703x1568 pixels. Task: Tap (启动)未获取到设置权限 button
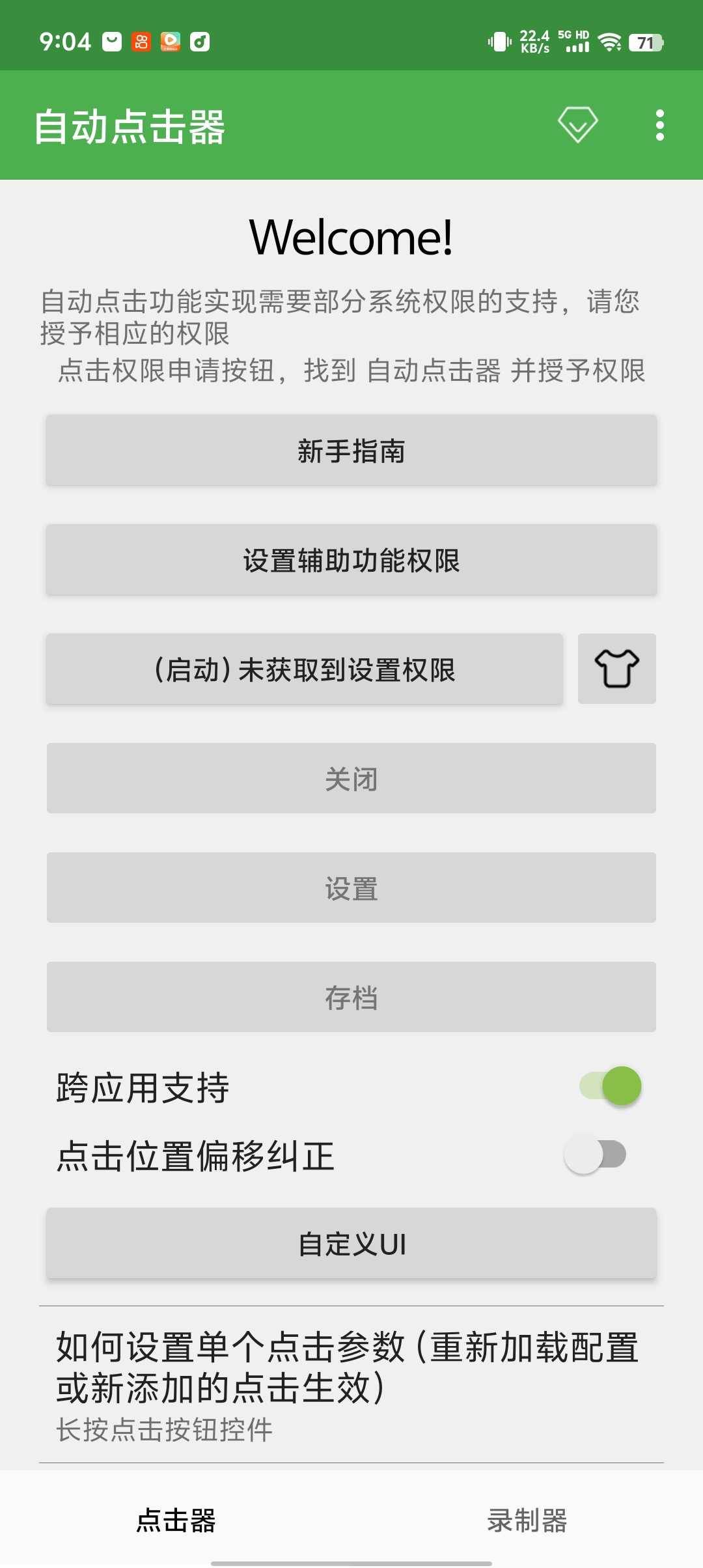click(x=305, y=669)
